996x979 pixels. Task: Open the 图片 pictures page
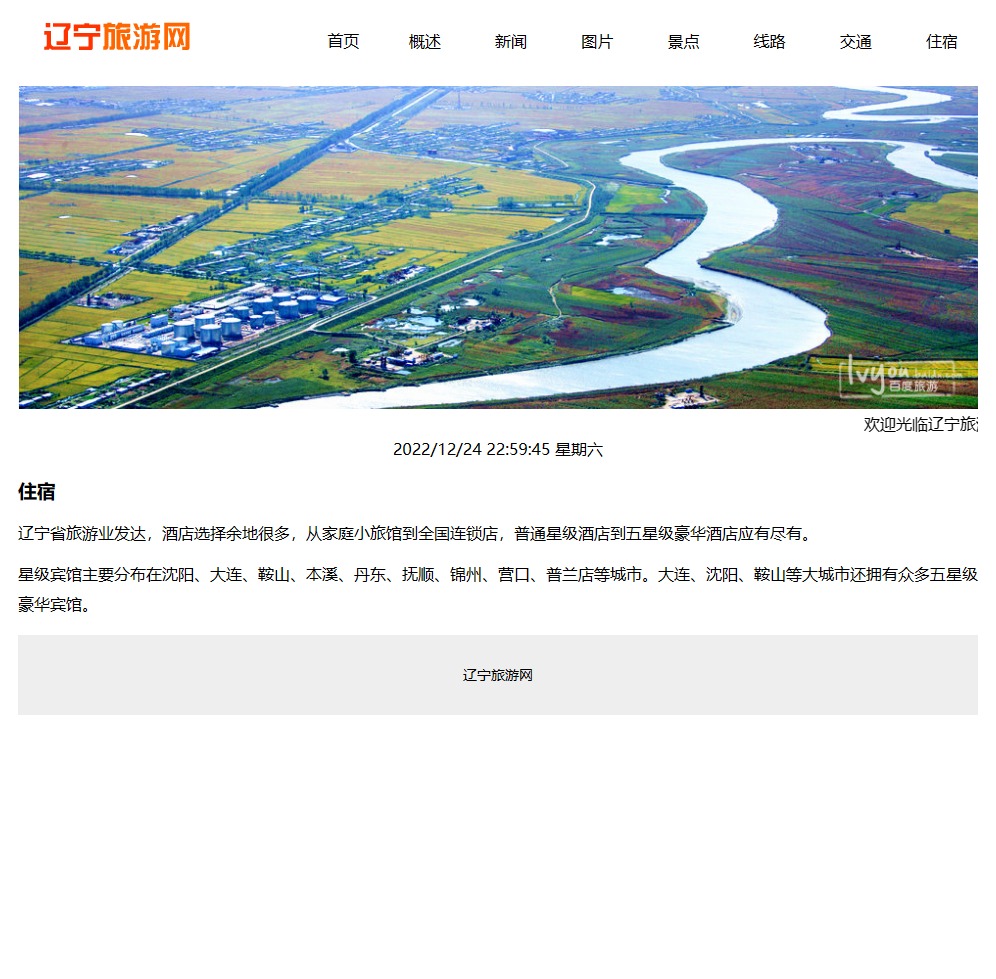597,42
